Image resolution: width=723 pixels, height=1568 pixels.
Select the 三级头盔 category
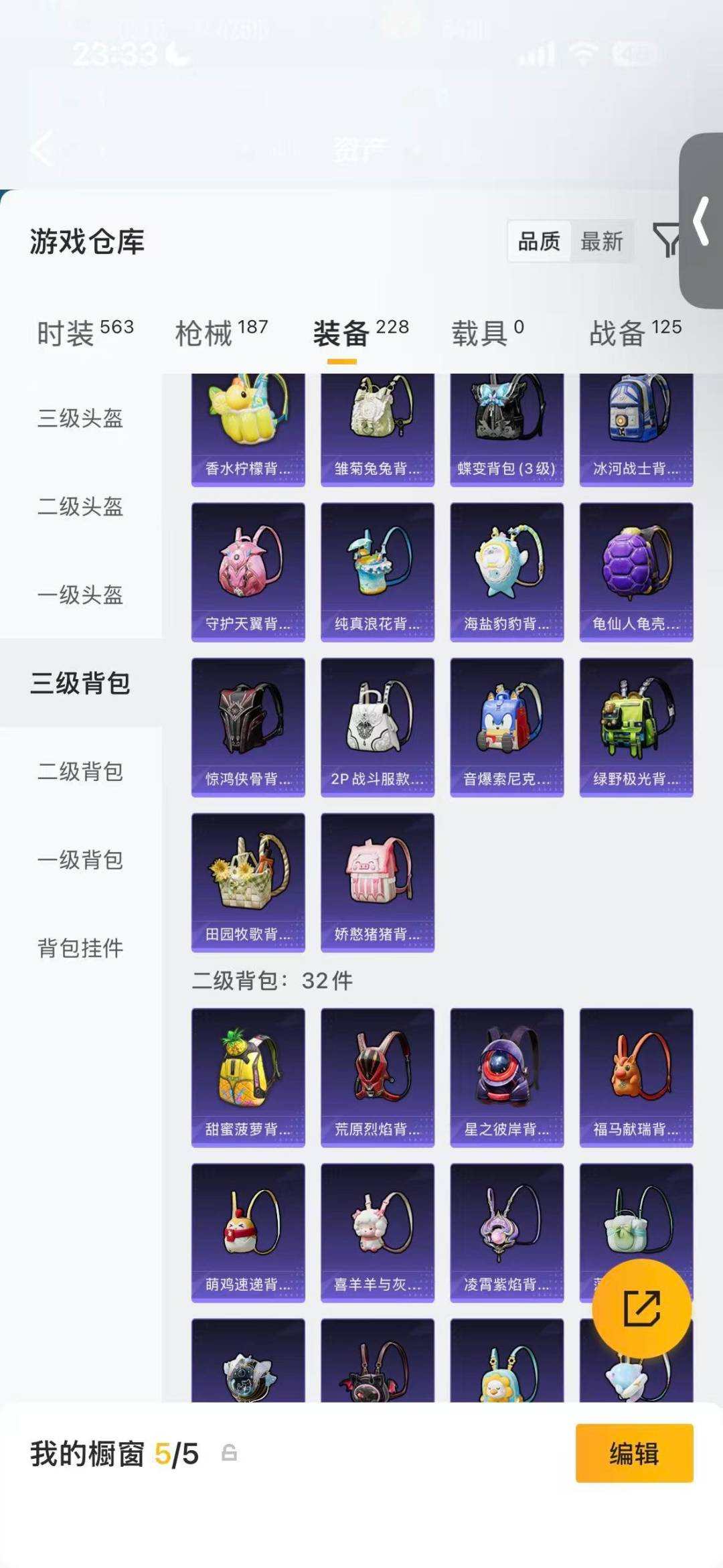coord(80,419)
